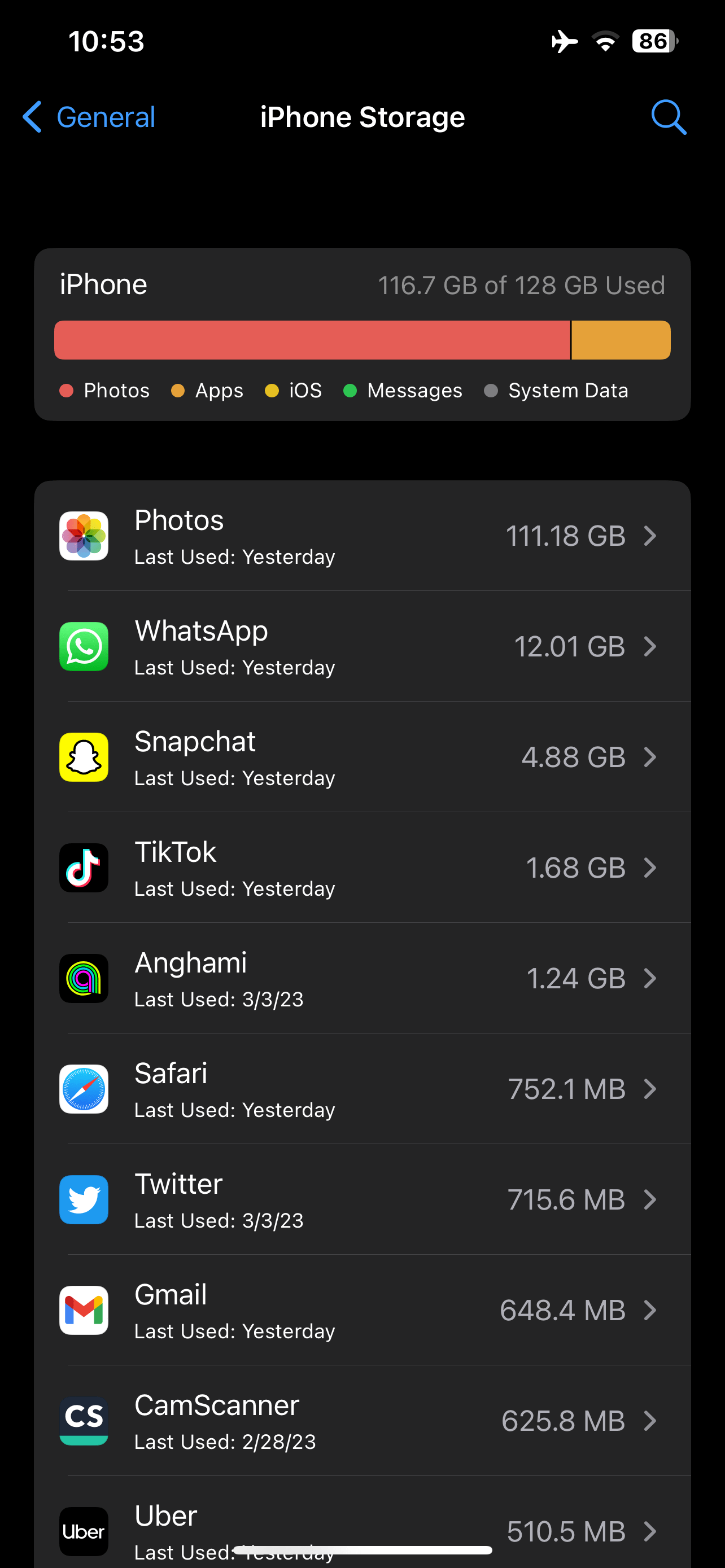The height and width of the screenshot is (1568, 725).
Task: Select the WhatsApp icon
Action: coord(84,646)
